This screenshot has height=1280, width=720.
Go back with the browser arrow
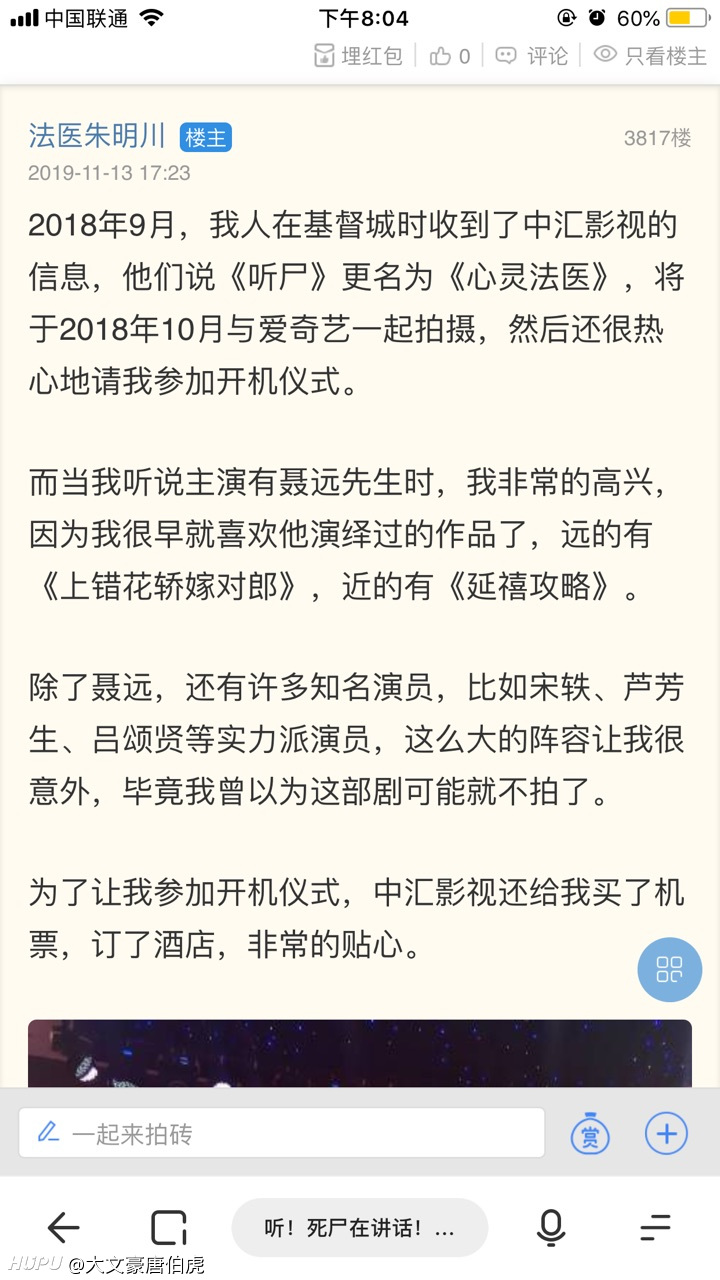tap(64, 1227)
